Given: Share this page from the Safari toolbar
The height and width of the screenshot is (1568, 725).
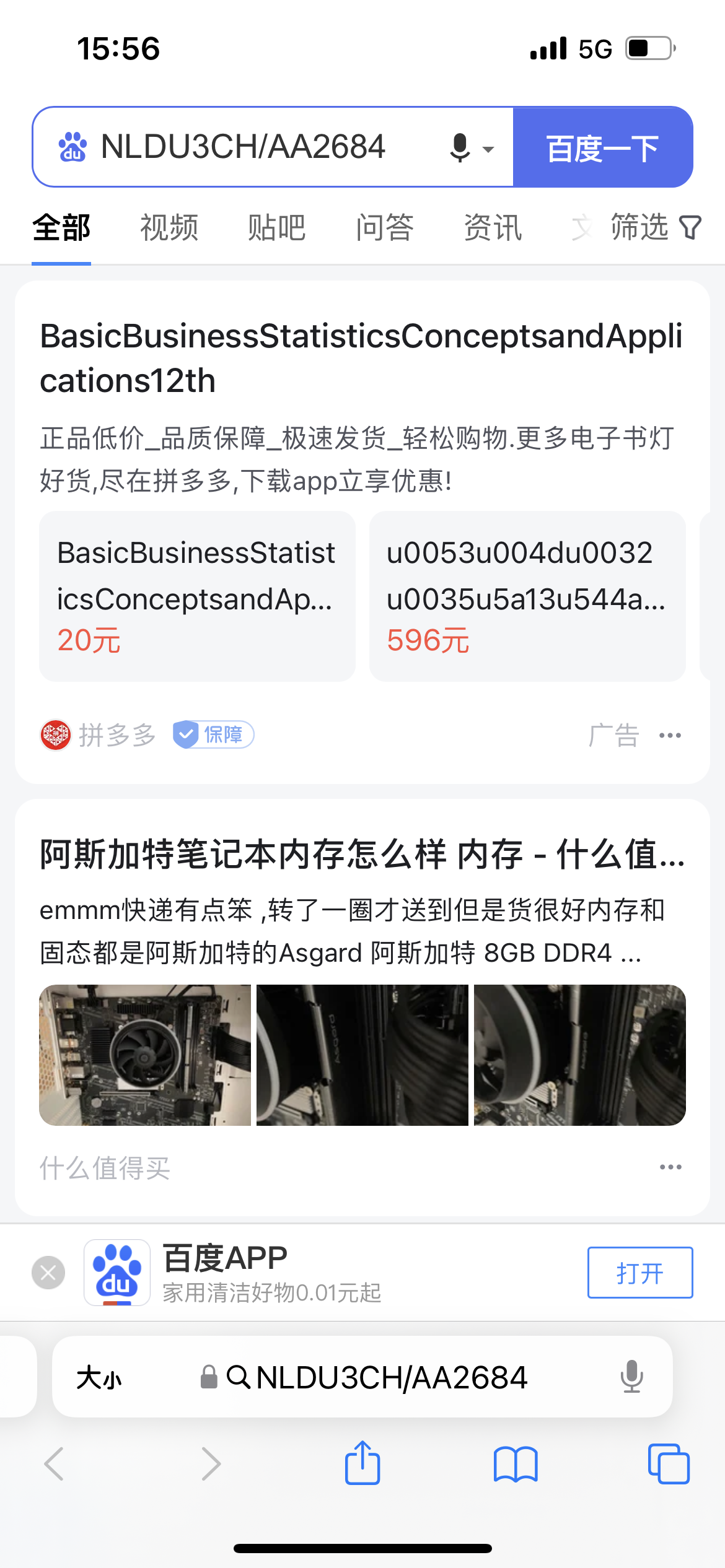Looking at the screenshot, I should 362,1464.
